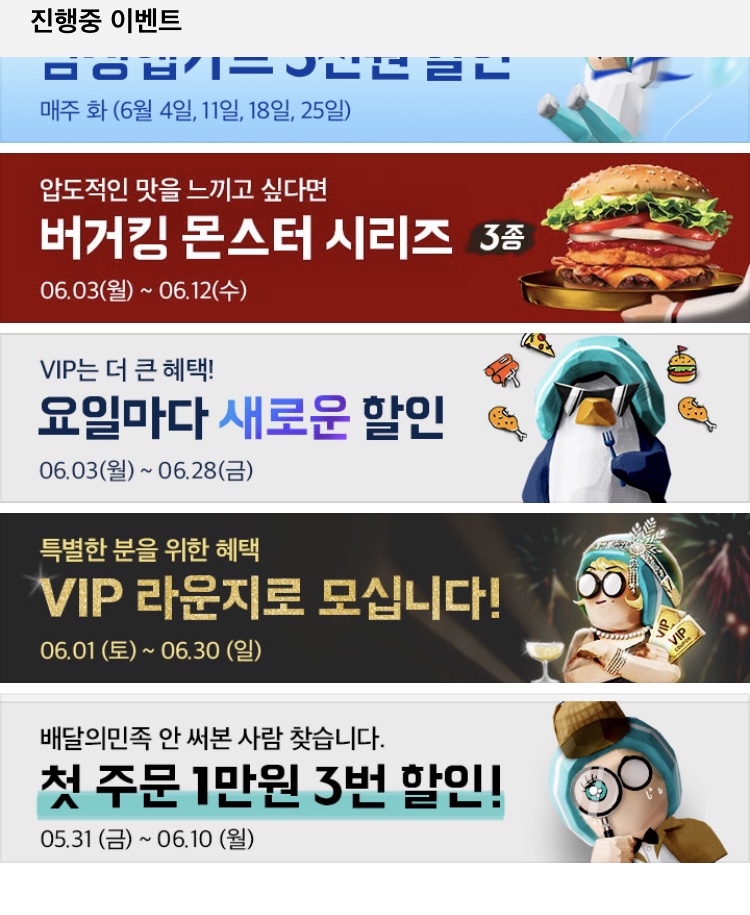Select the 첫 주문 1만원 3번 할인 banner
The image size is (750, 915).
(x=375, y=778)
